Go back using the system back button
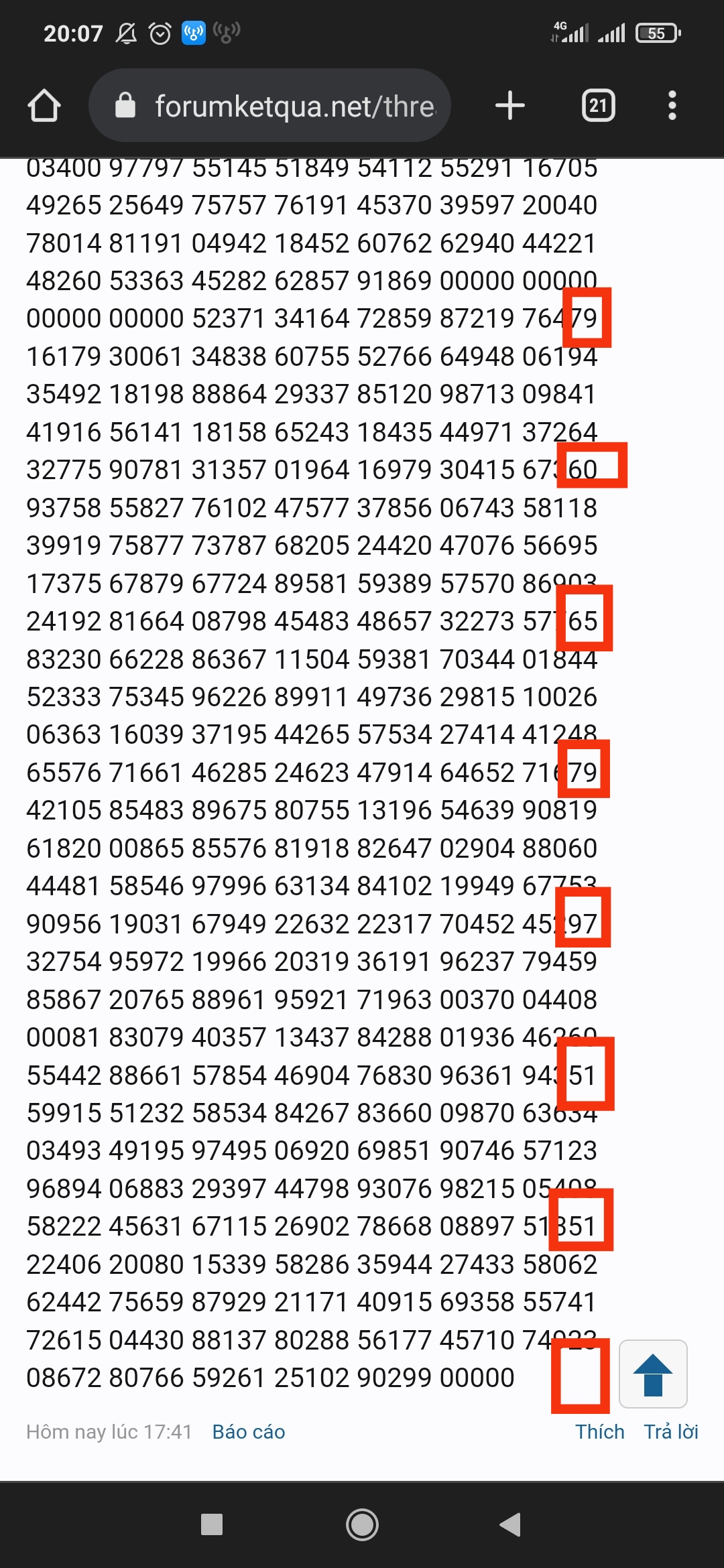This screenshot has width=724, height=1568. click(511, 1524)
